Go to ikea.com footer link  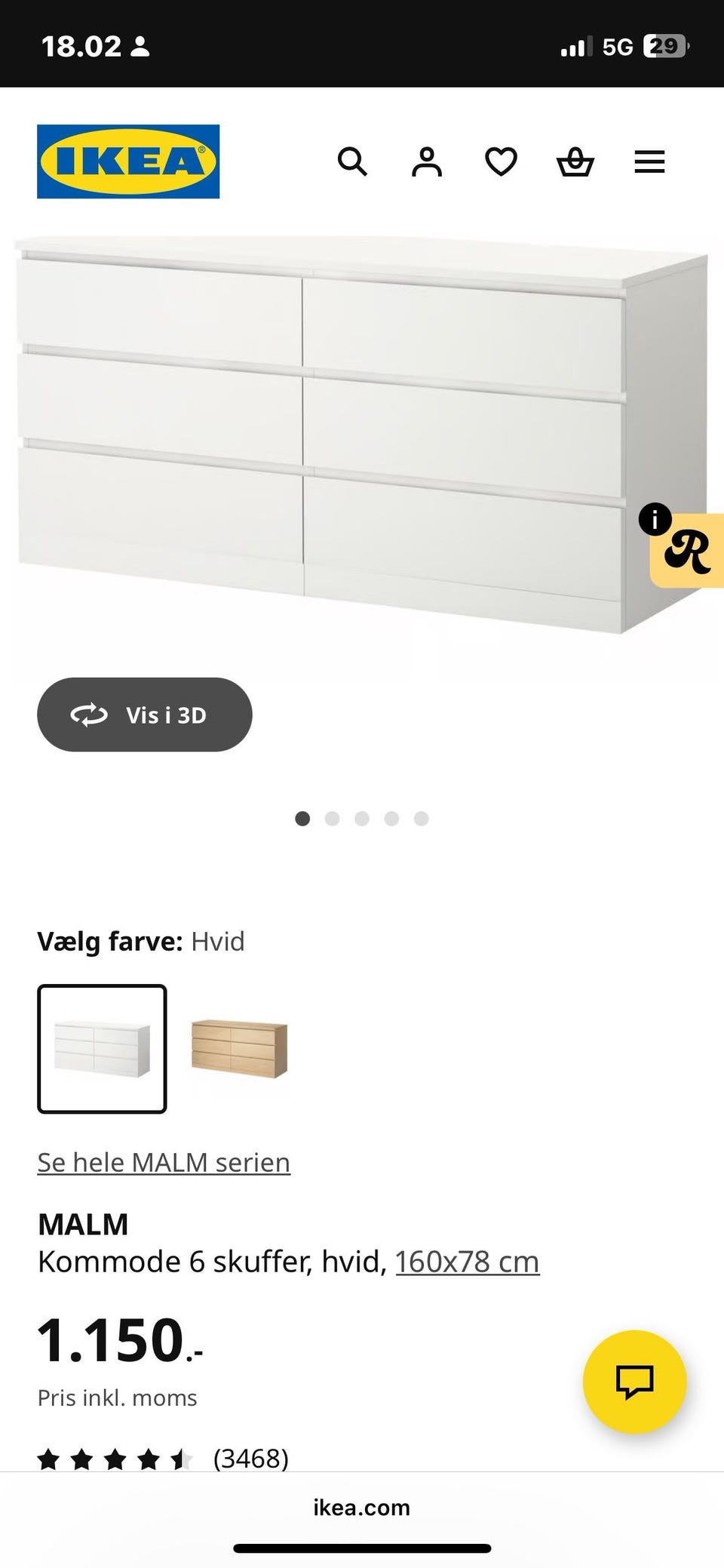tap(361, 1507)
